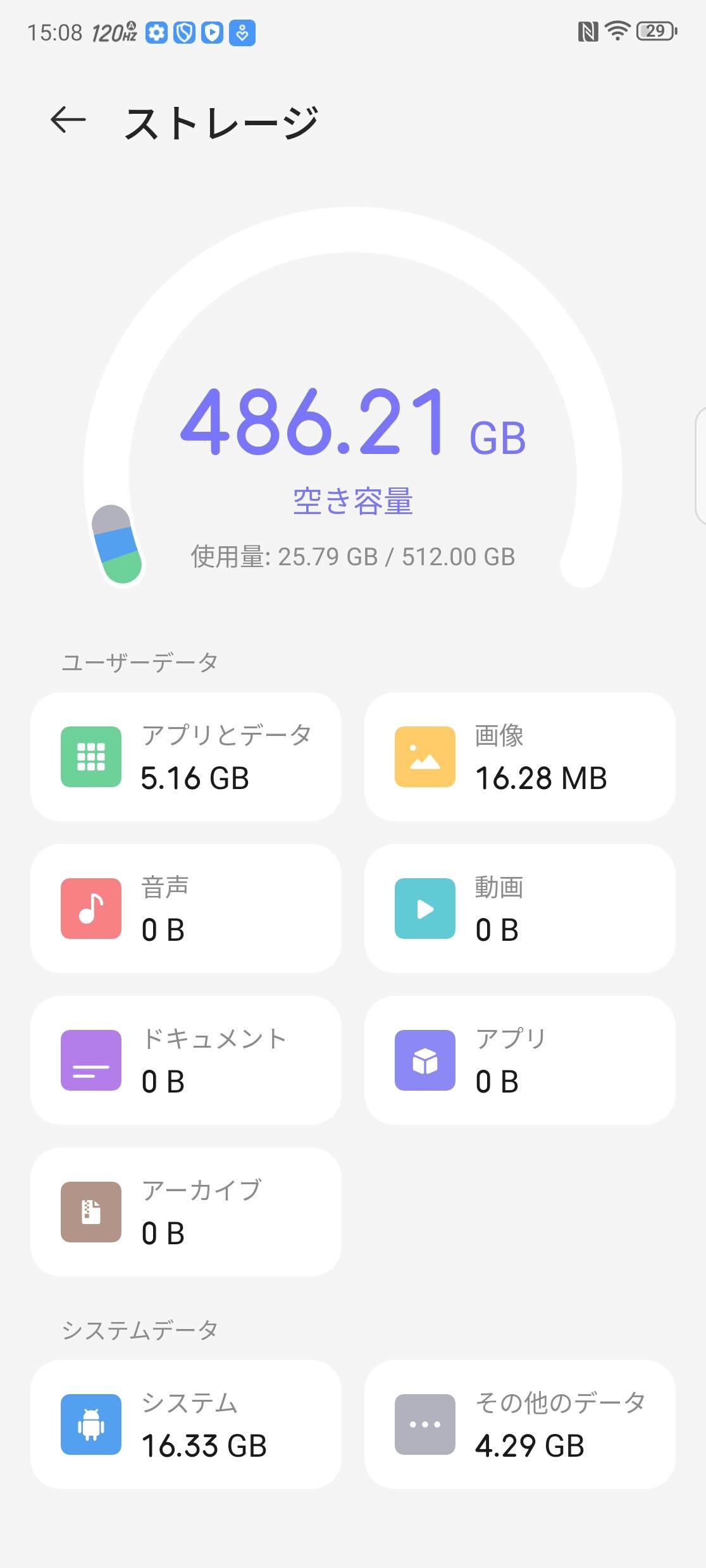Image resolution: width=706 pixels, height=1568 pixels.
Task: Open the アーカイブ storage card
Action: point(186,1212)
